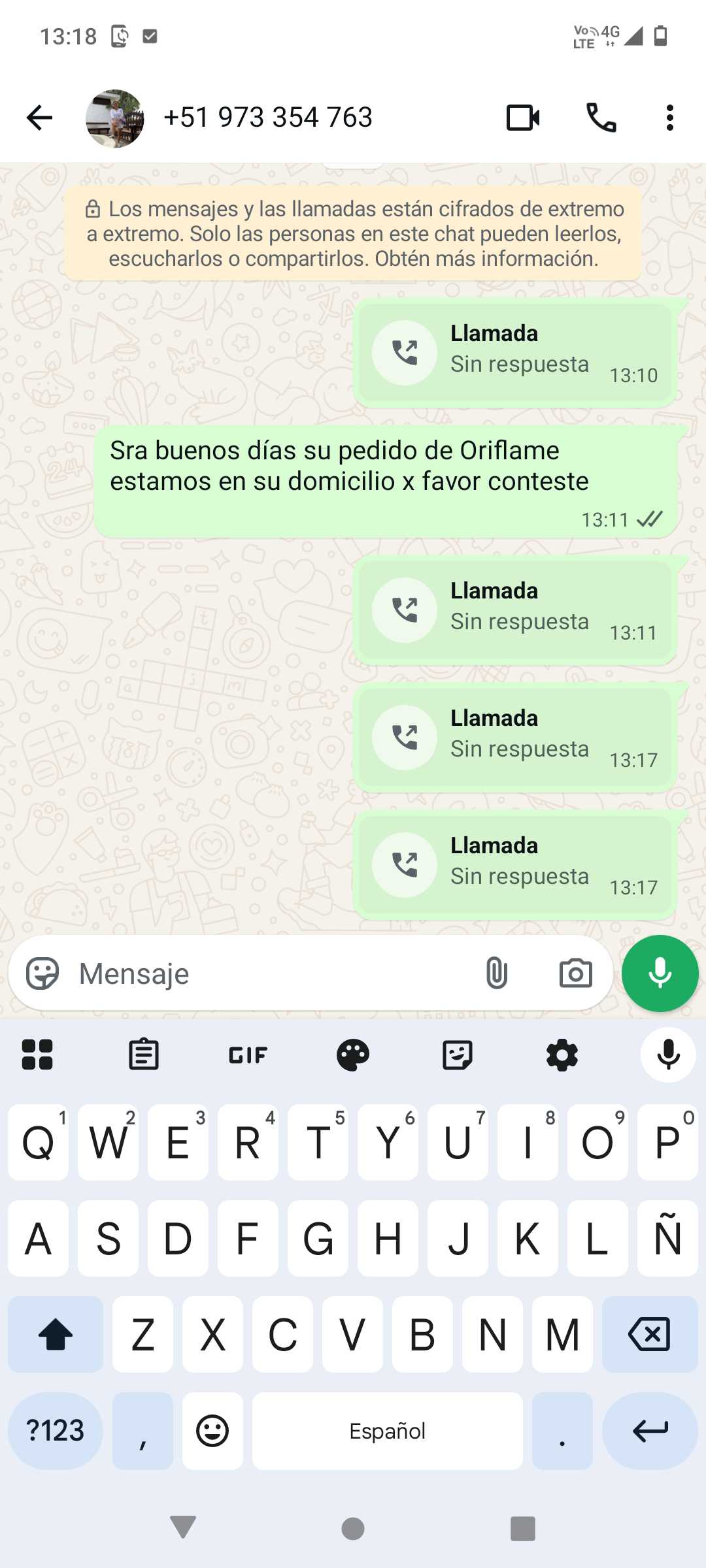
Task: Open keyboard theme palette
Action: 353,1054
